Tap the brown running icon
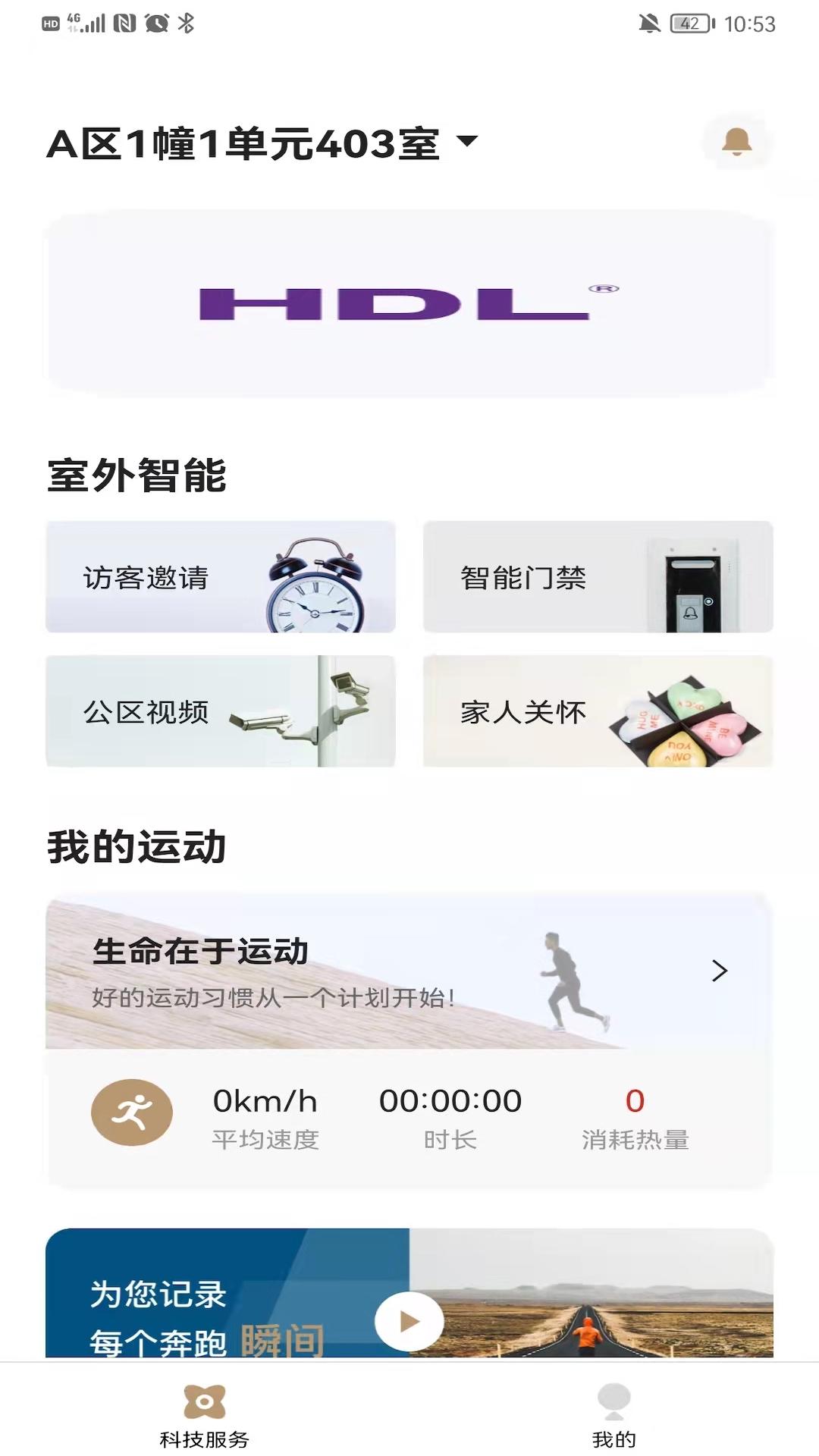Screen dimensions: 819x1456 coord(132,1112)
